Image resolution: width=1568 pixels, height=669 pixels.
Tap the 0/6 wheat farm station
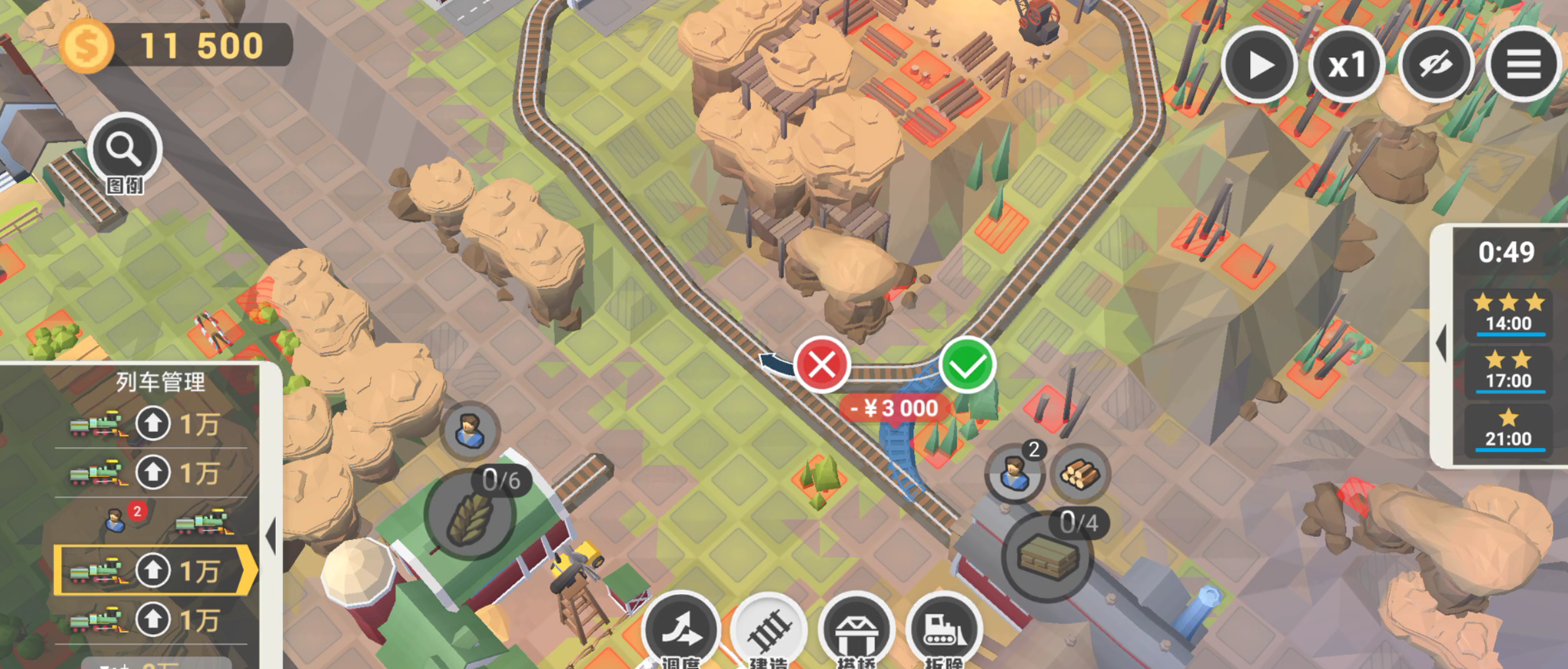[470, 514]
